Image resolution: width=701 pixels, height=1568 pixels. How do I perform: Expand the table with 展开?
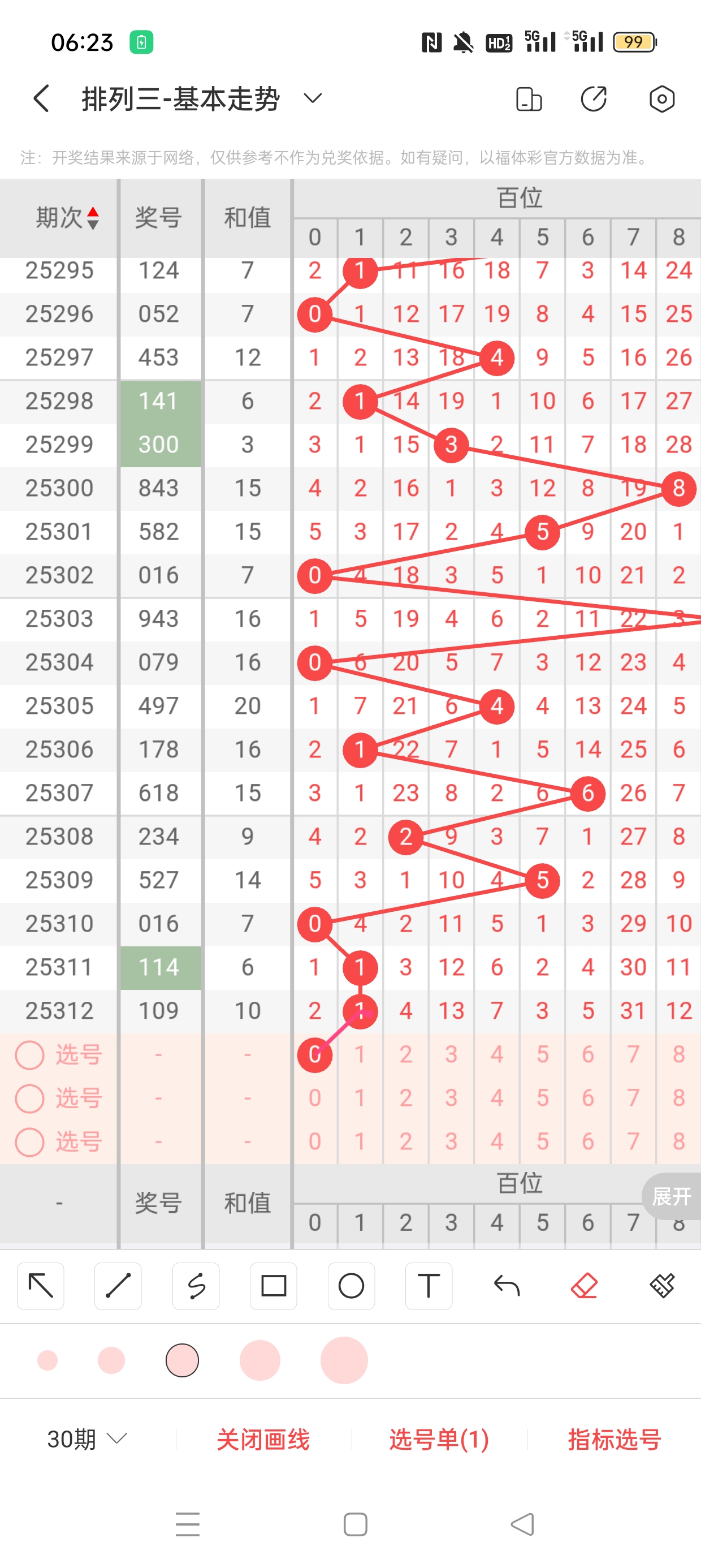(x=671, y=1196)
